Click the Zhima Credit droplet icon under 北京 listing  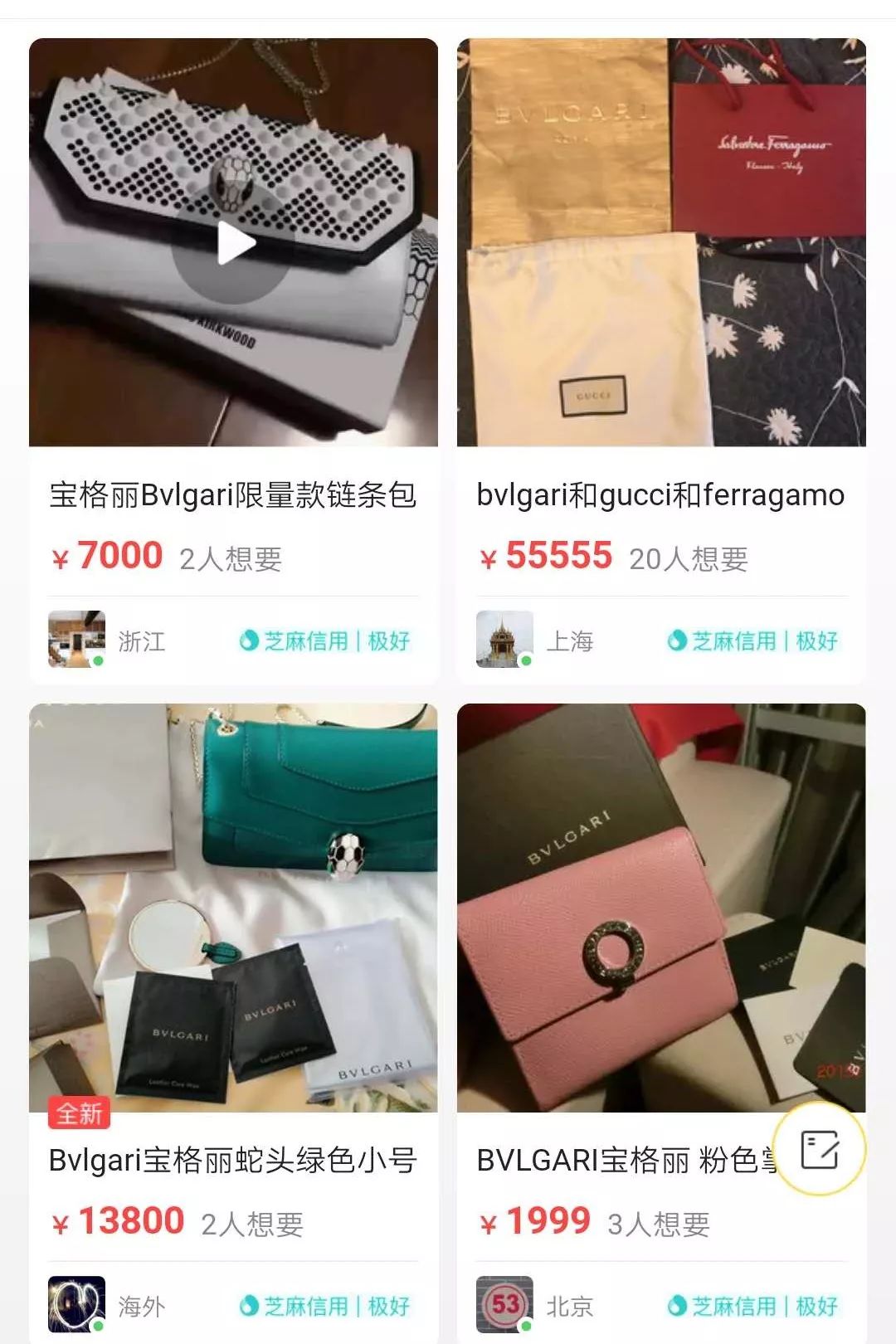679,1303
